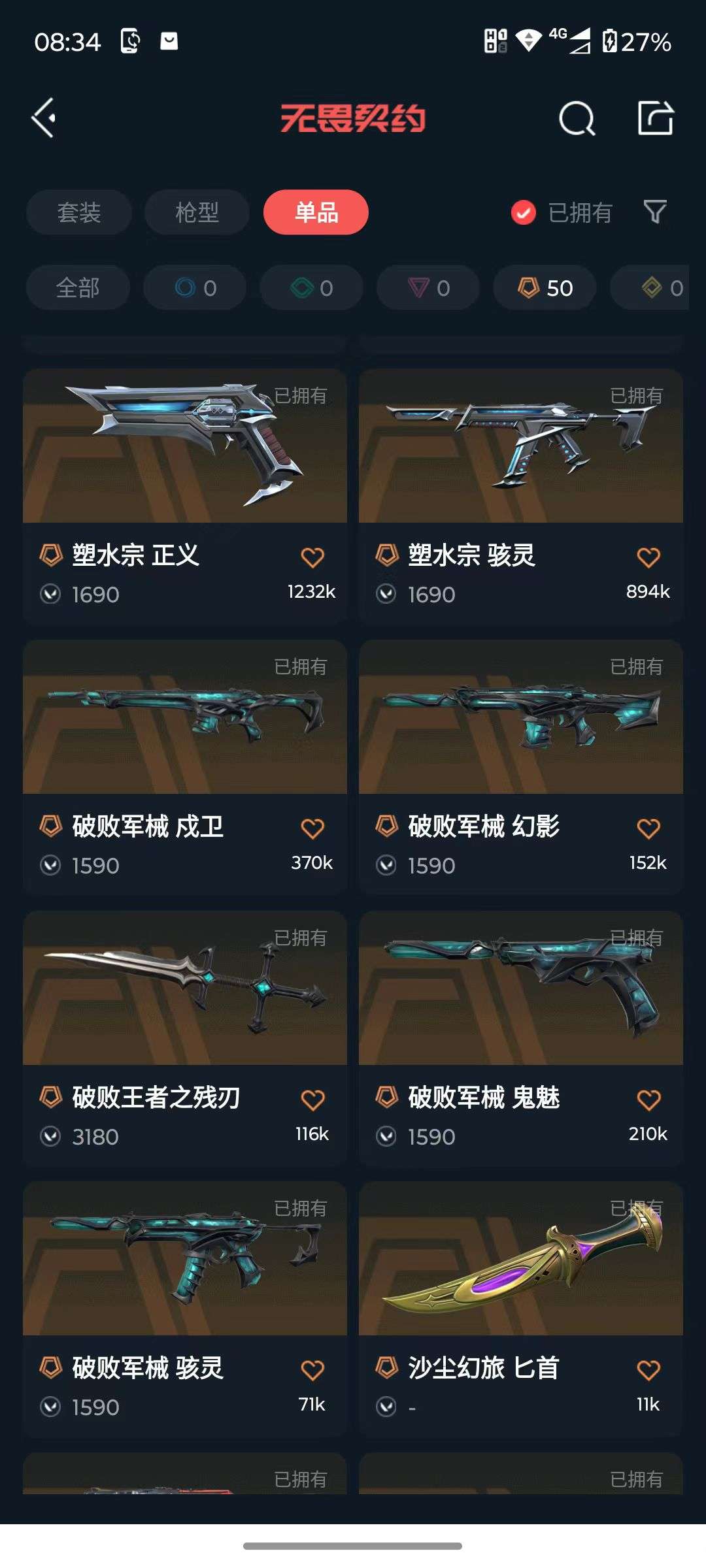This screenshot has width=706, height=1568.
Task: Open the 破败王者之残刃 sword preview image
Action: click(185, 991)
